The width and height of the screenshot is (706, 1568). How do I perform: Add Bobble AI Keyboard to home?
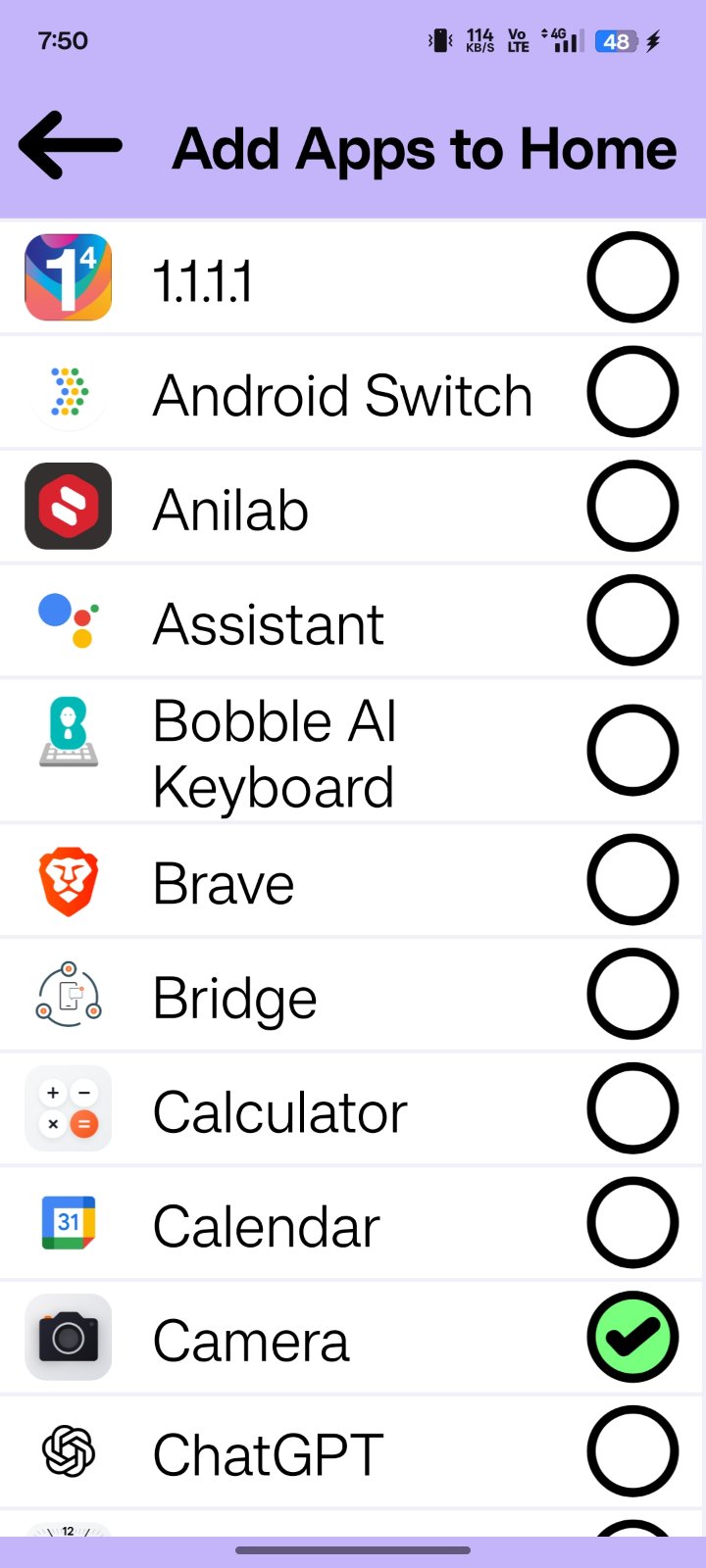[632, 751]
